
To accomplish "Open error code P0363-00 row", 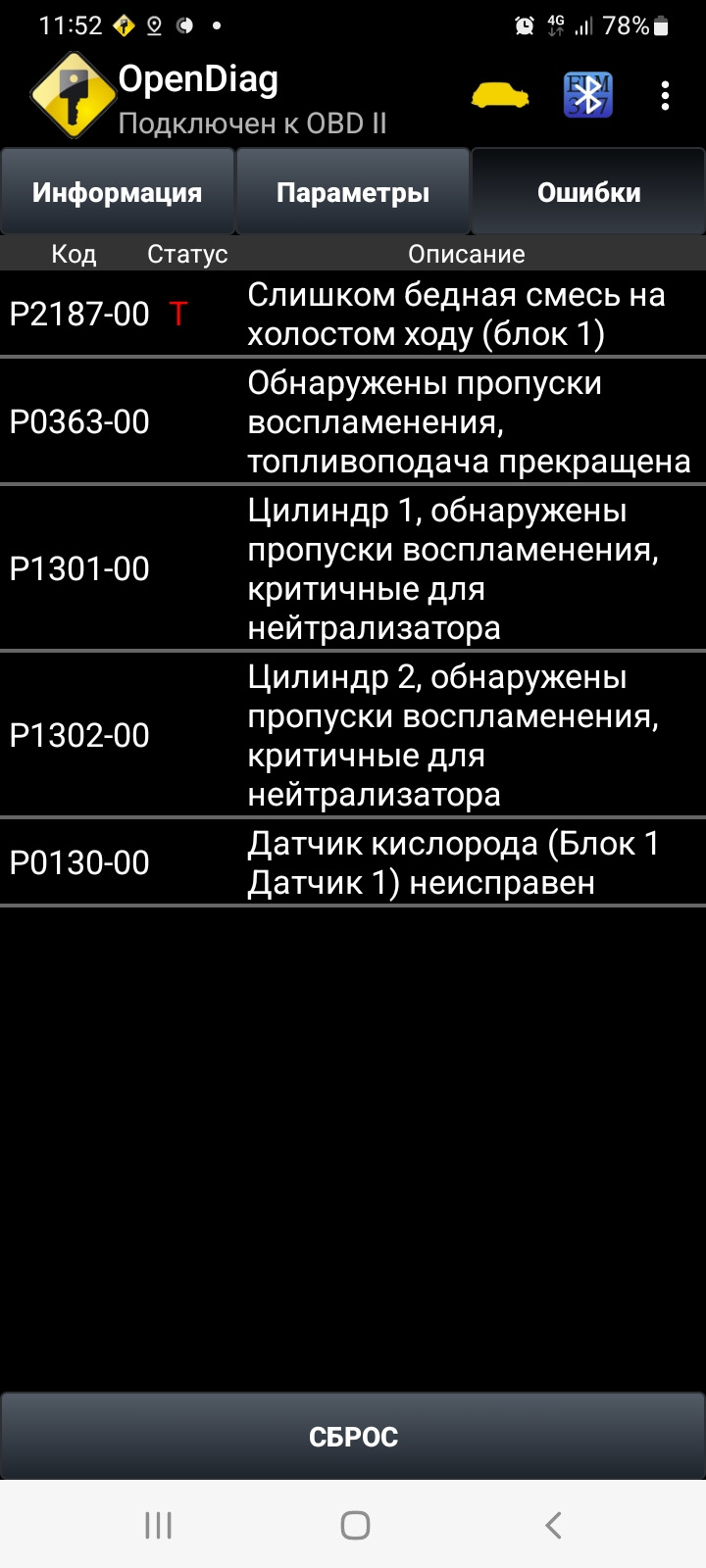I will tap(353, 422).
